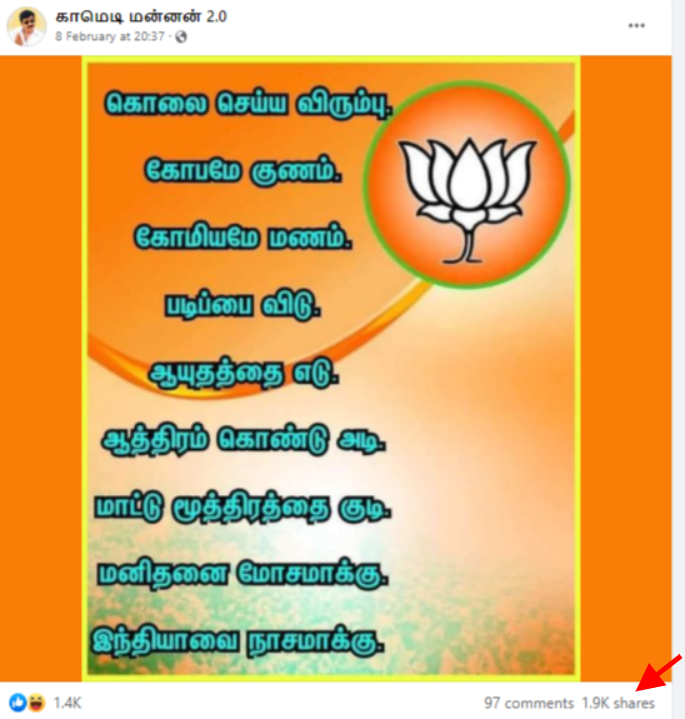685x719 pixels.
Task: Open the posted BJP lotus image
Action: pos(330,366)
